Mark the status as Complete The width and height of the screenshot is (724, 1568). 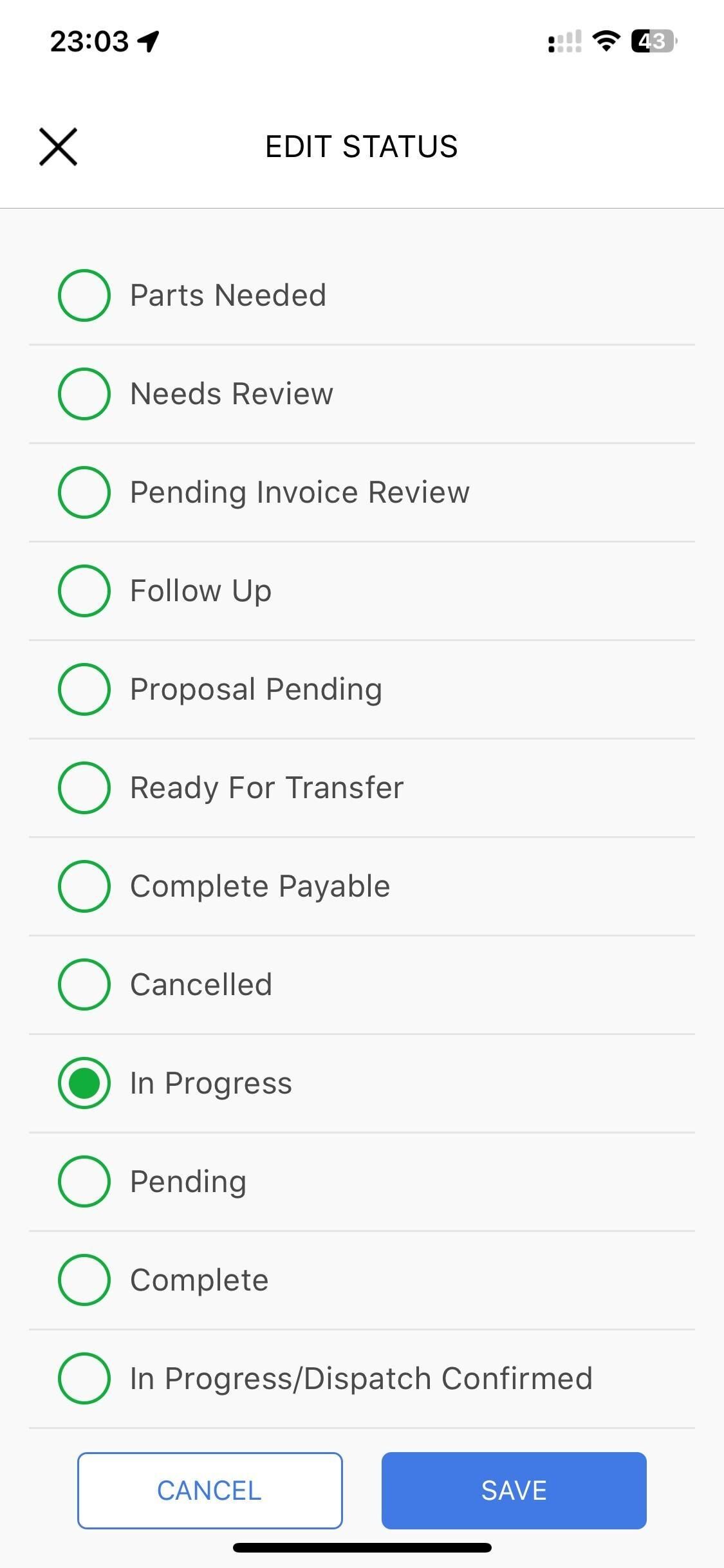click(x=84, y=1280)
